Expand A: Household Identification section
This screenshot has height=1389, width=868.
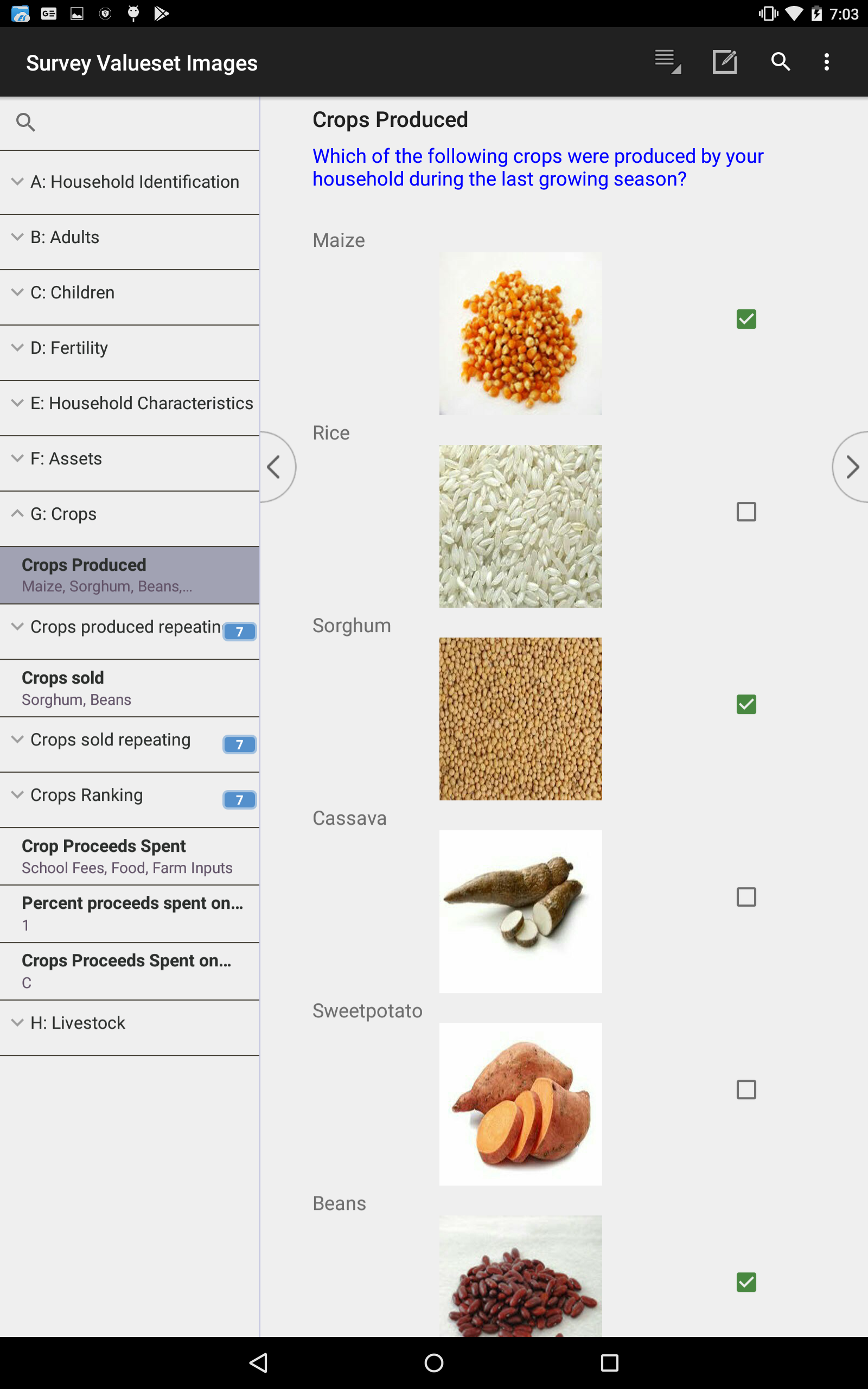(130, 182)
